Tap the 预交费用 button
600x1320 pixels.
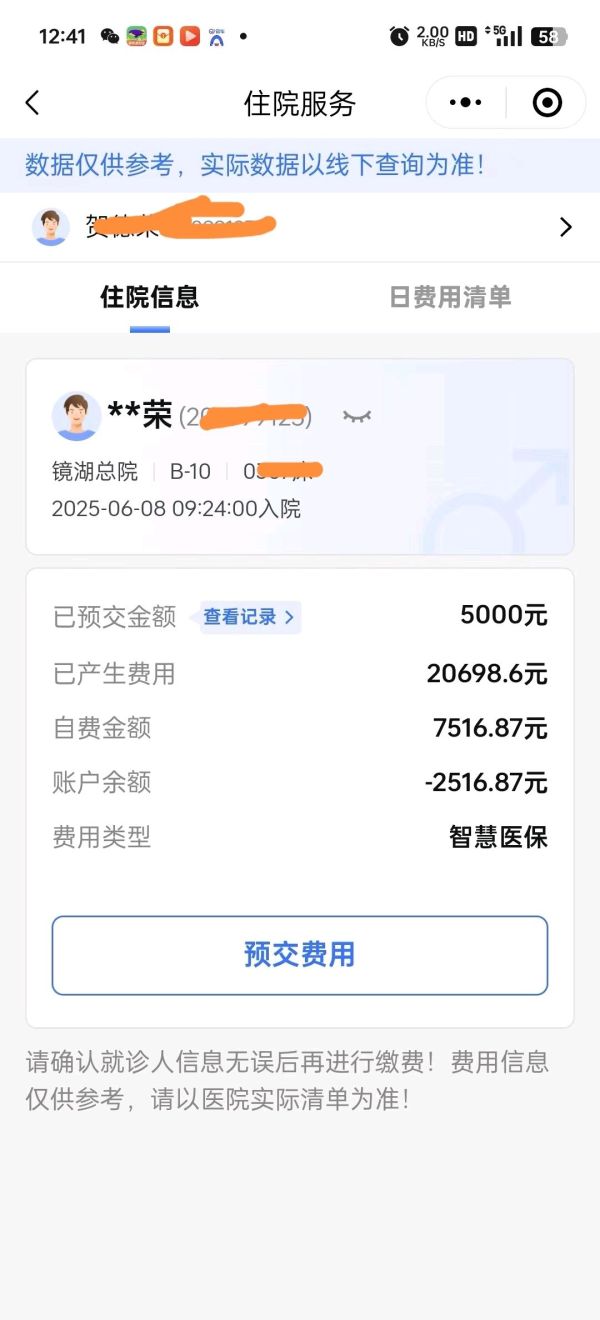click(x=300, y=955)
